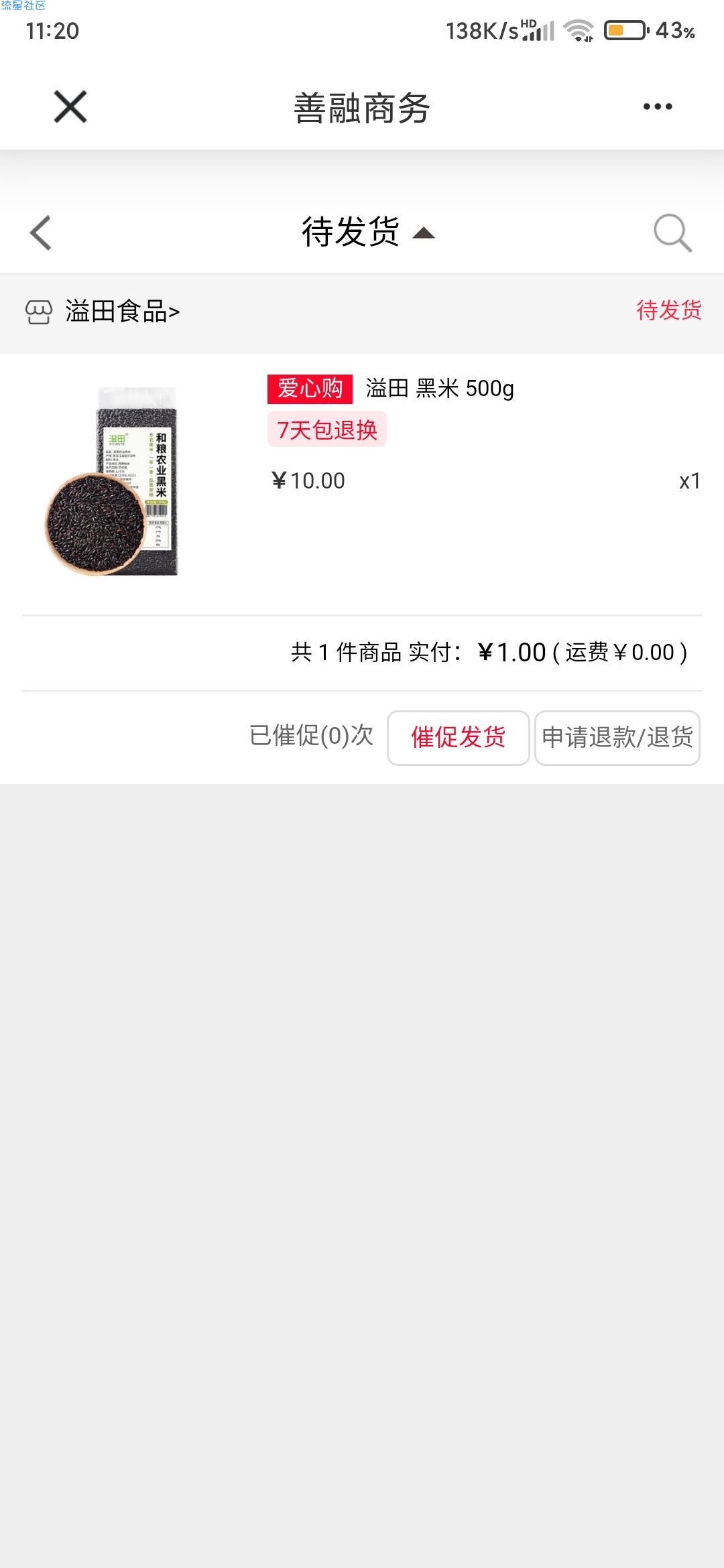
Task: Expand the 待发货 order status dropdown
Action: (x=368, y=233)
